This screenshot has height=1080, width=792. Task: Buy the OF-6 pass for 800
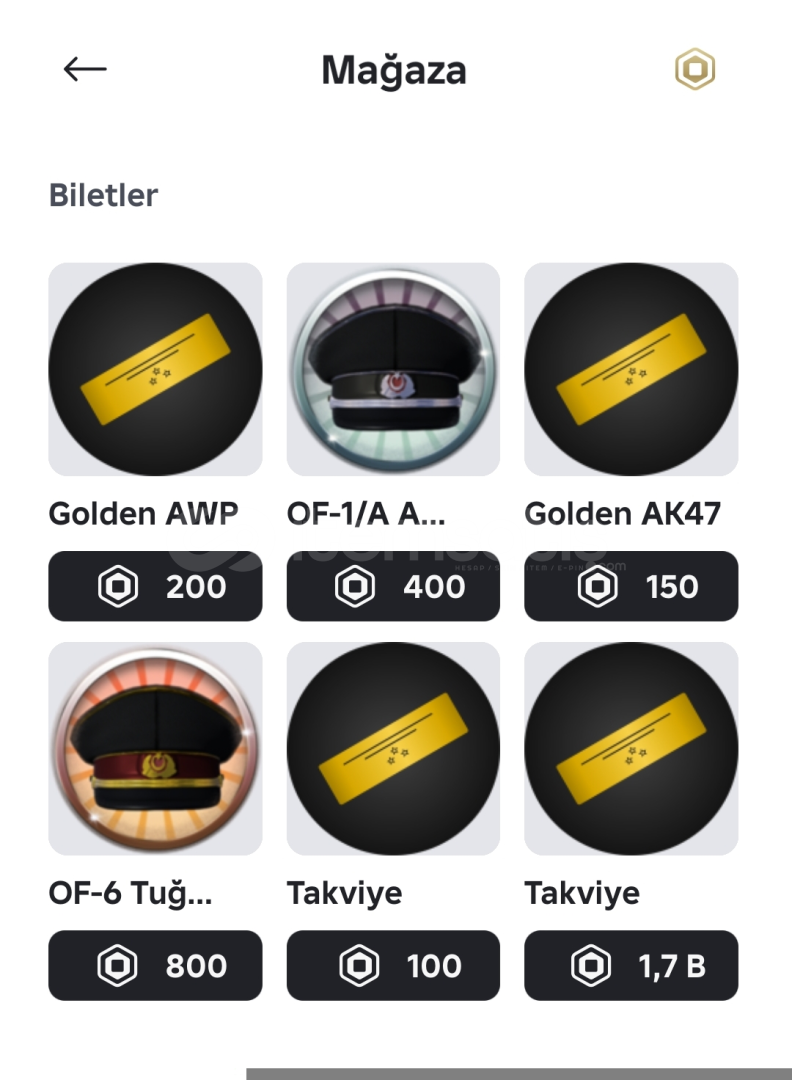pos(155,966)
